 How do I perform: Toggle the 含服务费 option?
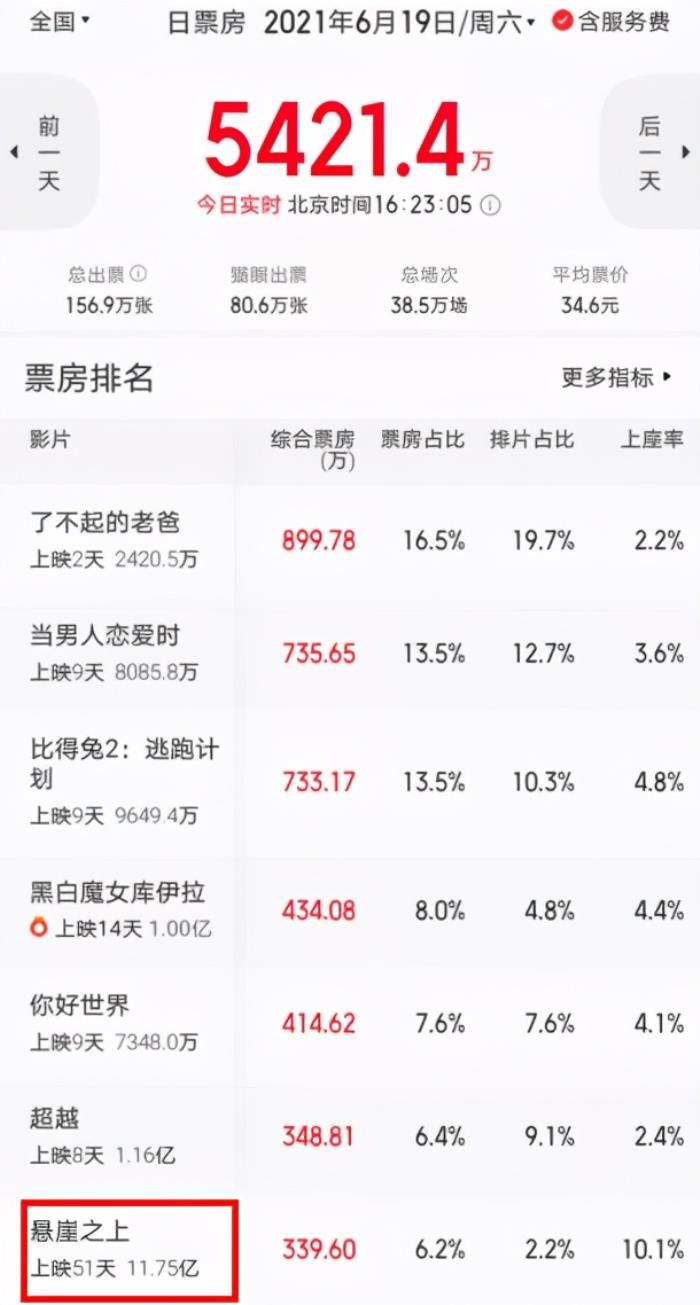611,22
